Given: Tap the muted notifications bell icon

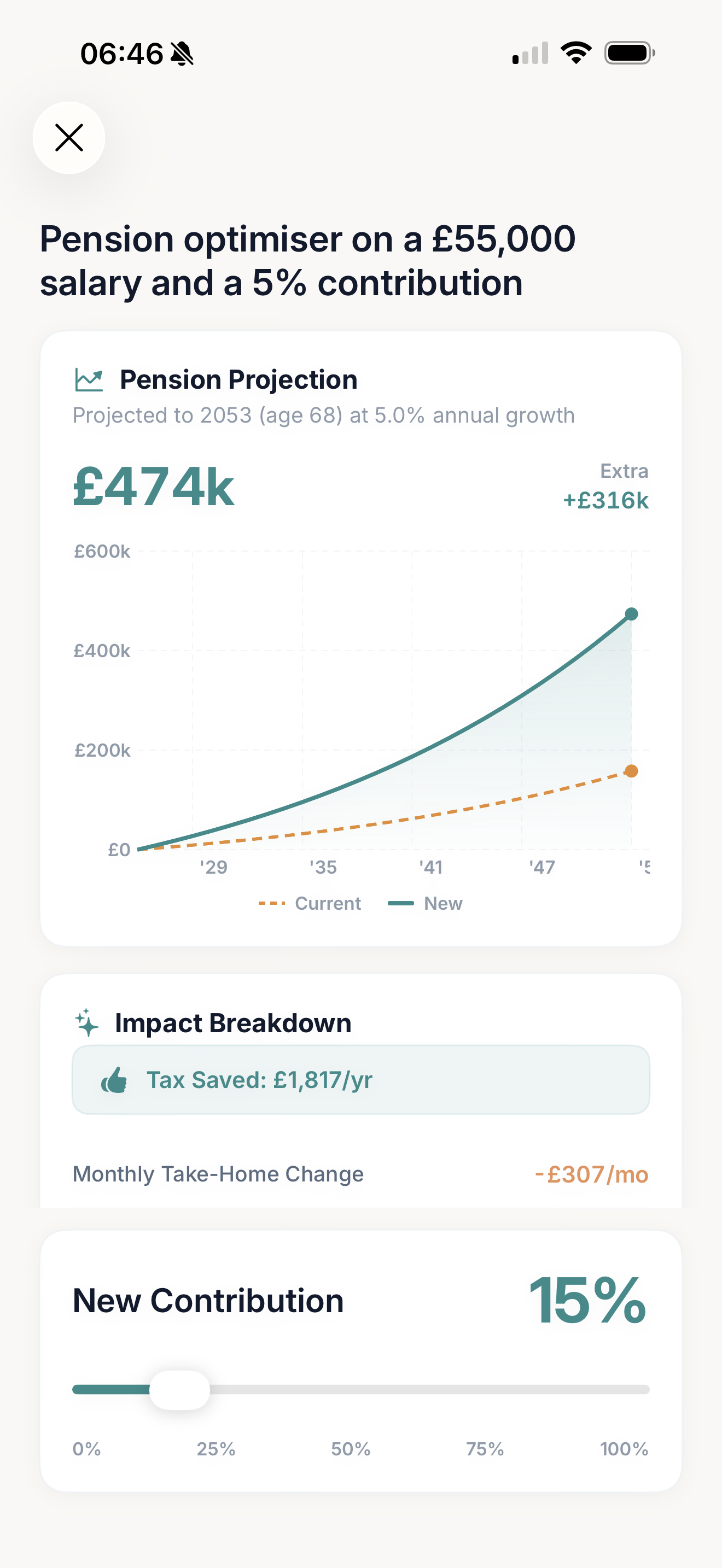Looking at the screenshot, I should pos(182,54).
